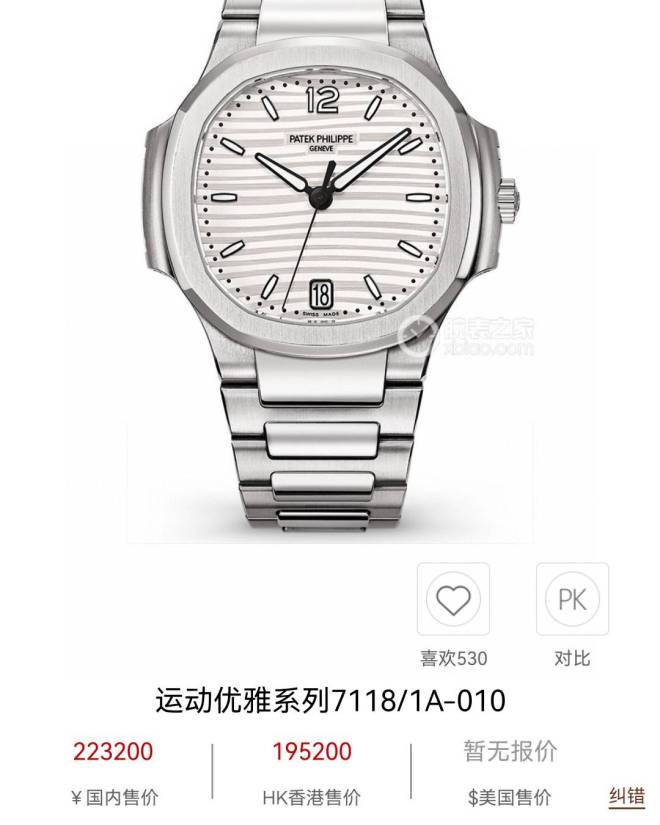Add this watch to PK comparison
This screenshot has height=825, width=660.
click(x=572, y=600)
